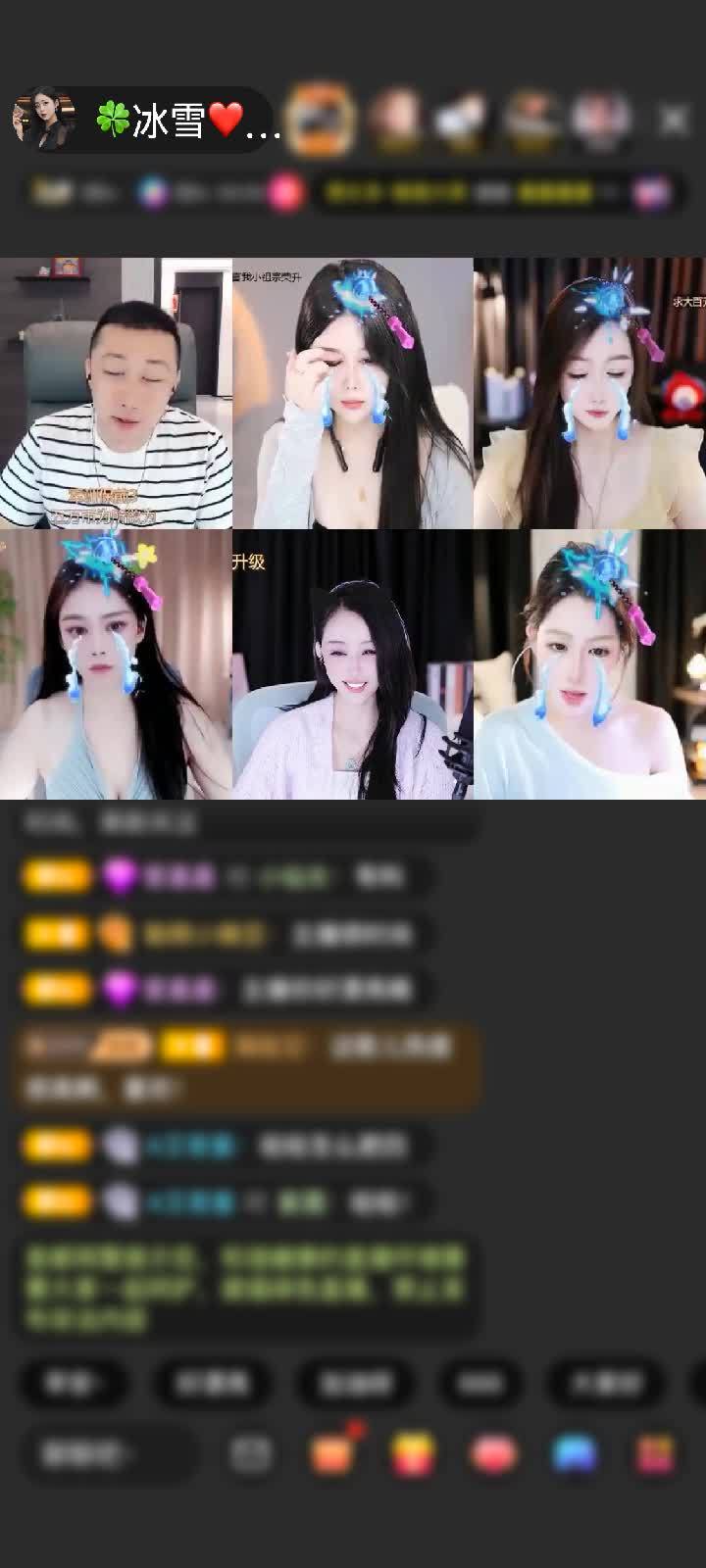Open the pink gift box icon
This screenshot has height=1568, width=706.
click(654, 1453)
